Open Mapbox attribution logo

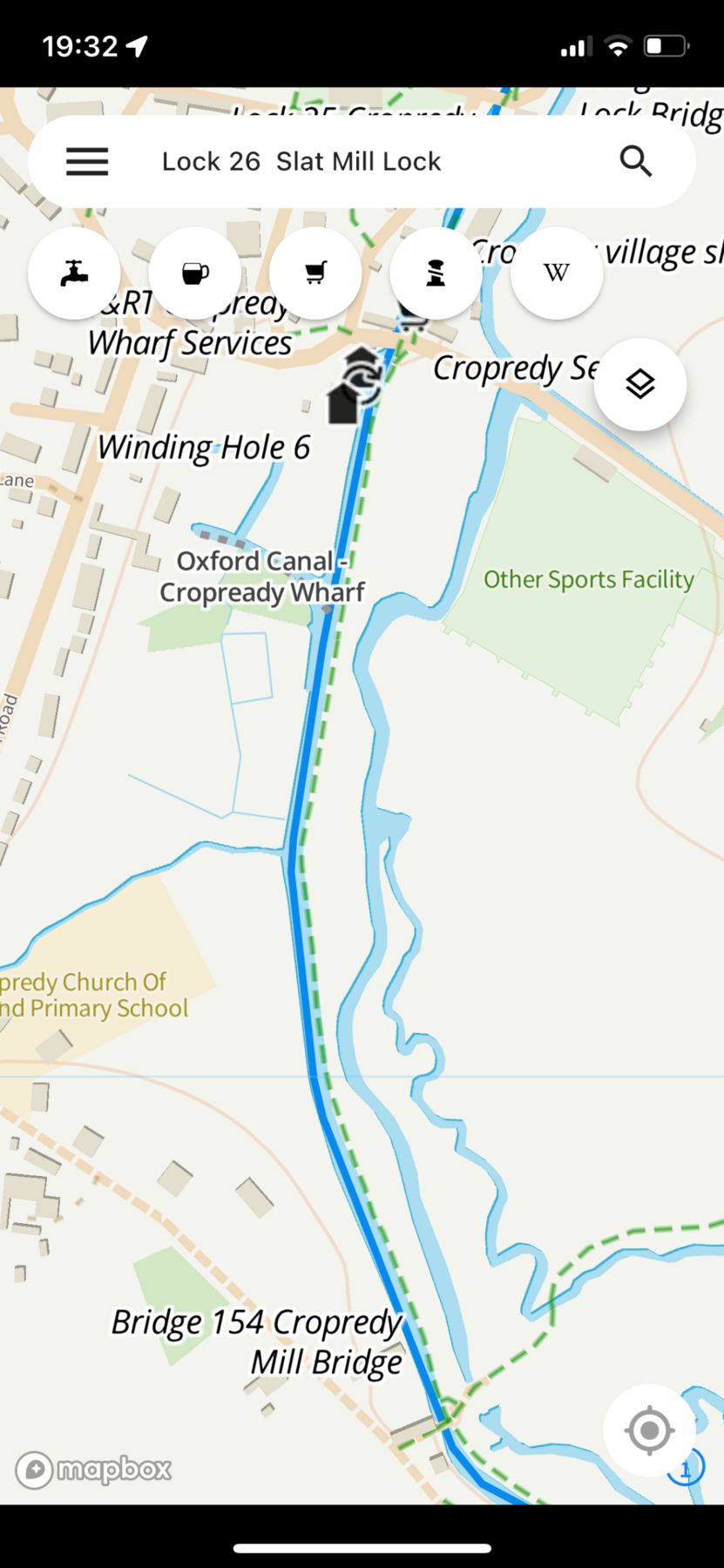pyautogui.click(x=93, y=1470)
